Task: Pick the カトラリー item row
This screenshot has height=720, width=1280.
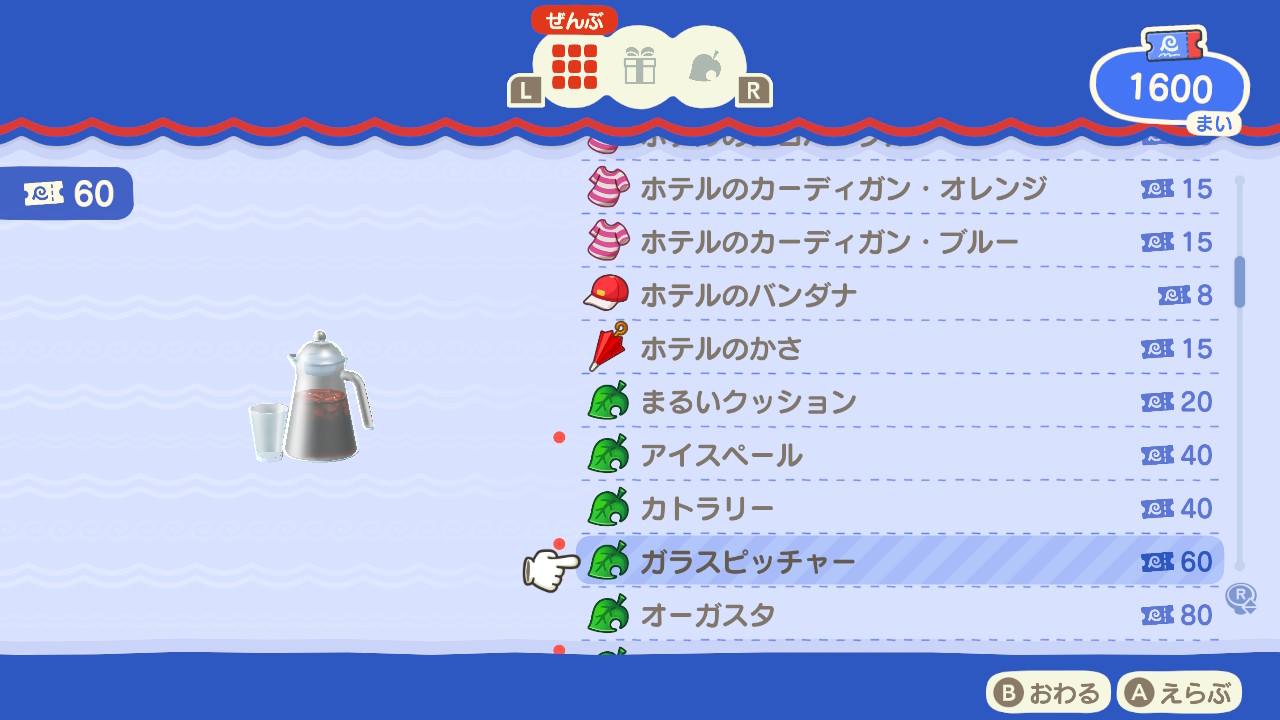Action: point(898,508)
